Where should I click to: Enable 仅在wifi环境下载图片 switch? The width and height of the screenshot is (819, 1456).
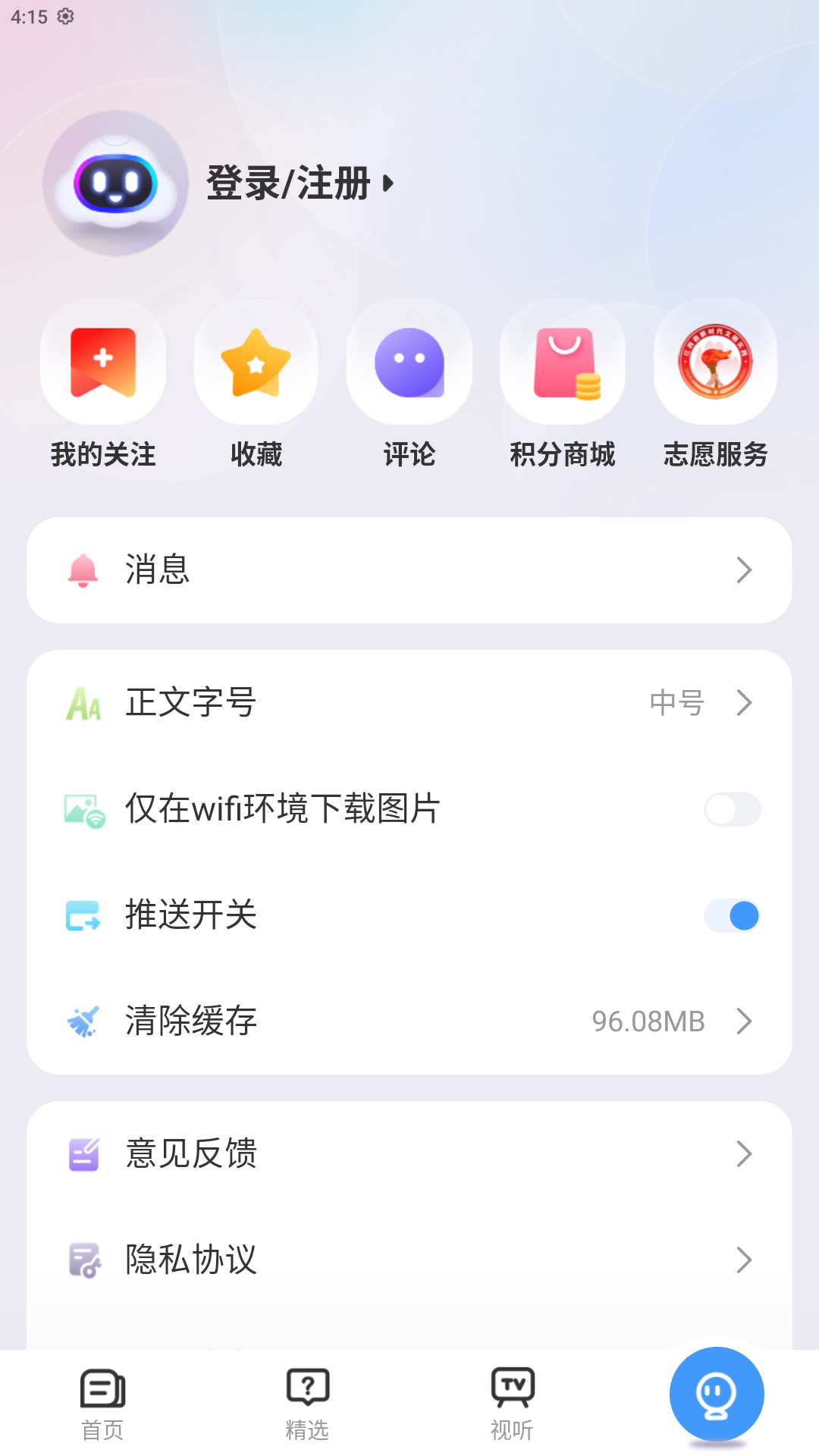(732, 810)
